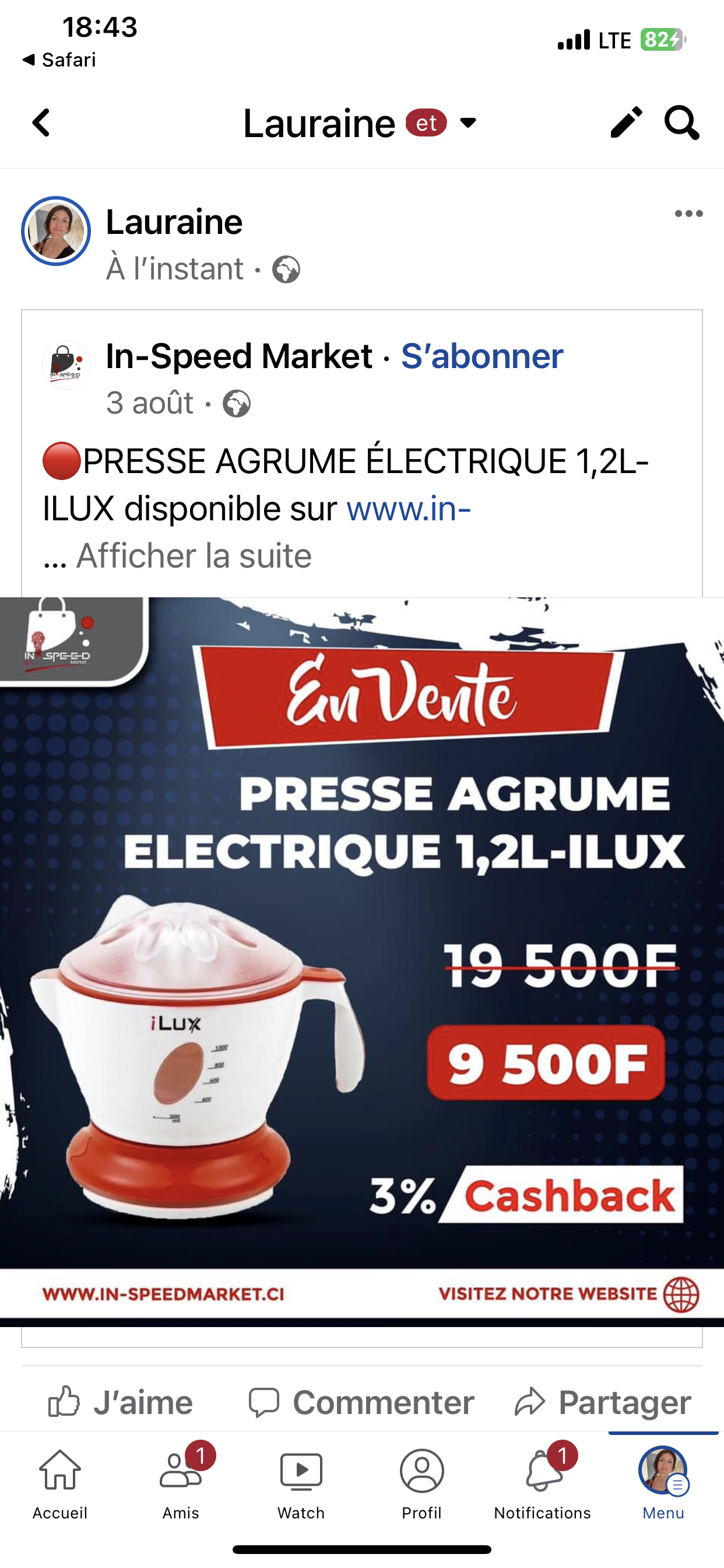Open the In-Speed Market page avatar
Image resolution: width=724 pixels, height=1568 pixels.
point(66,365)
